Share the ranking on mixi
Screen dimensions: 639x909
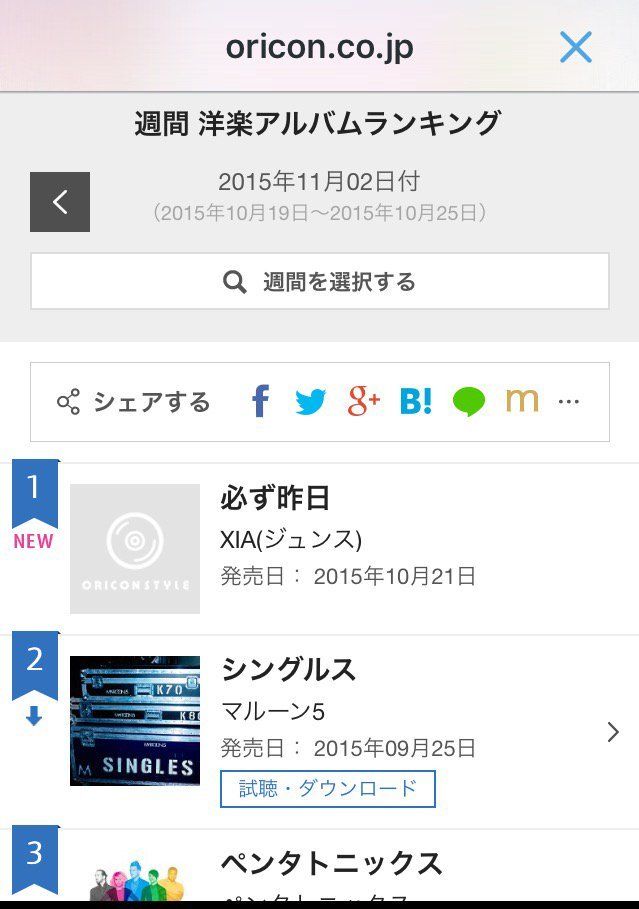[522, 402]
